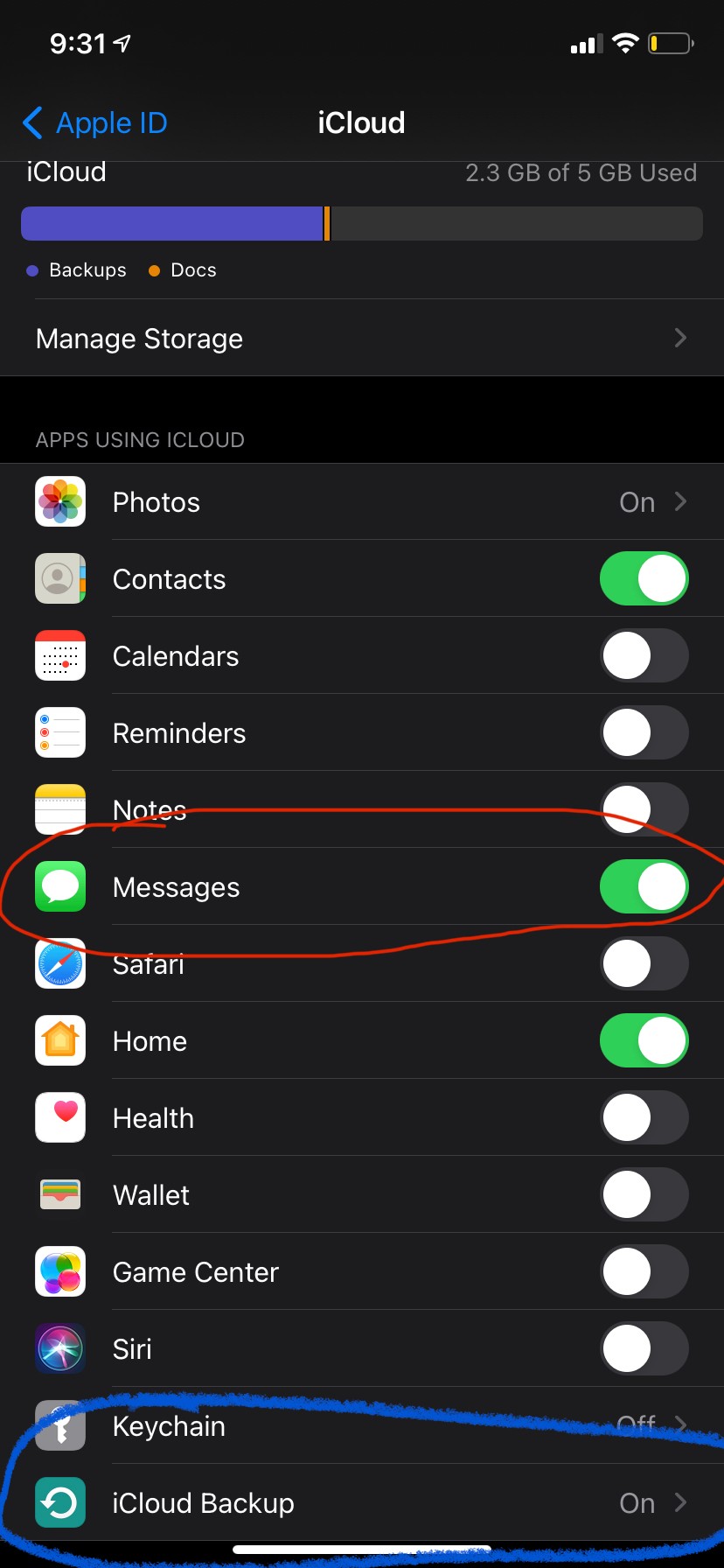Go back to Apple ID
The width and height of the screenshot is (724, 1568).
point(94,123)
